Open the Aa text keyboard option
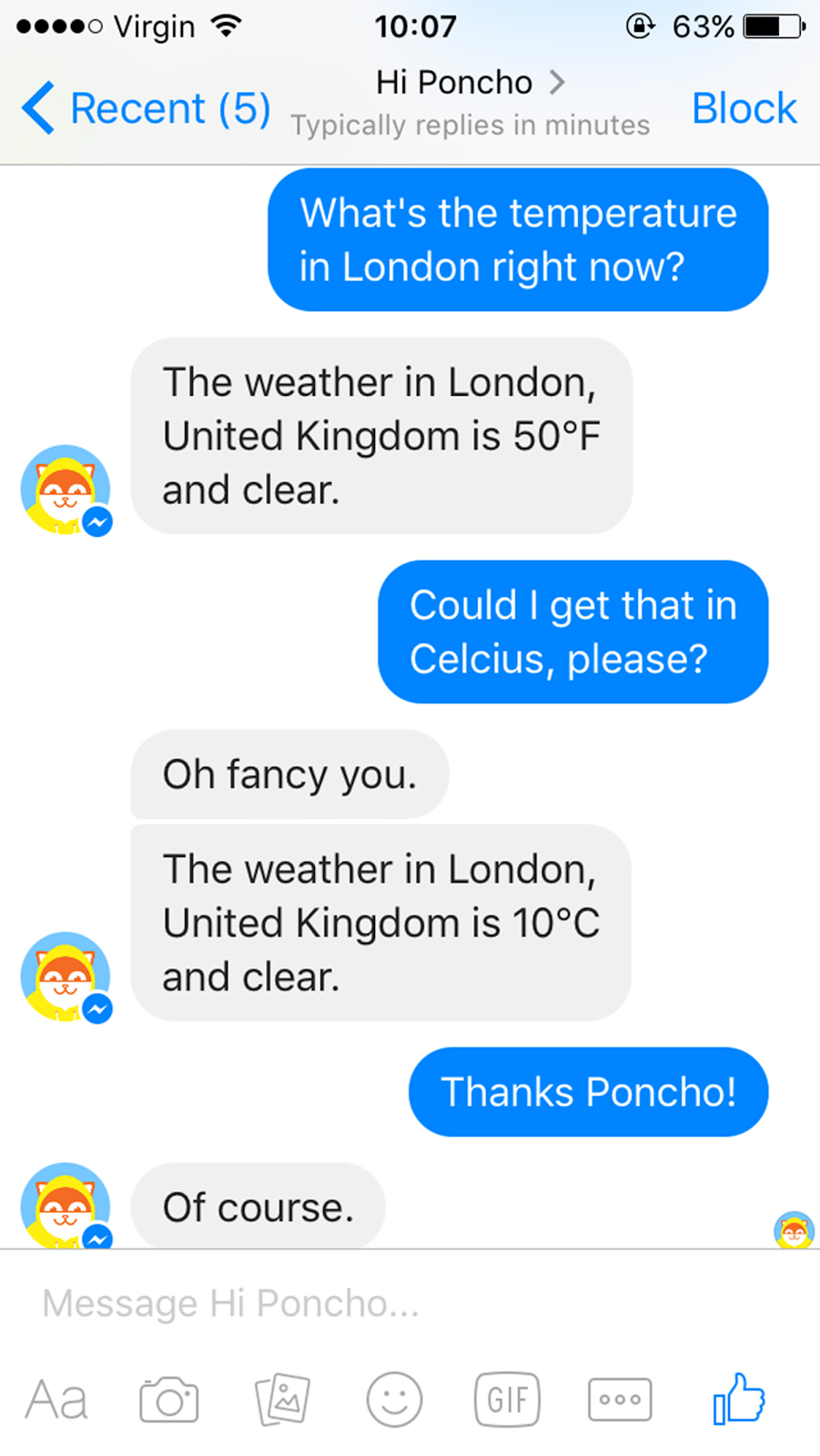Image resolution: width=820 pixels, height=1456 pixels. [x=56, y=1400]
